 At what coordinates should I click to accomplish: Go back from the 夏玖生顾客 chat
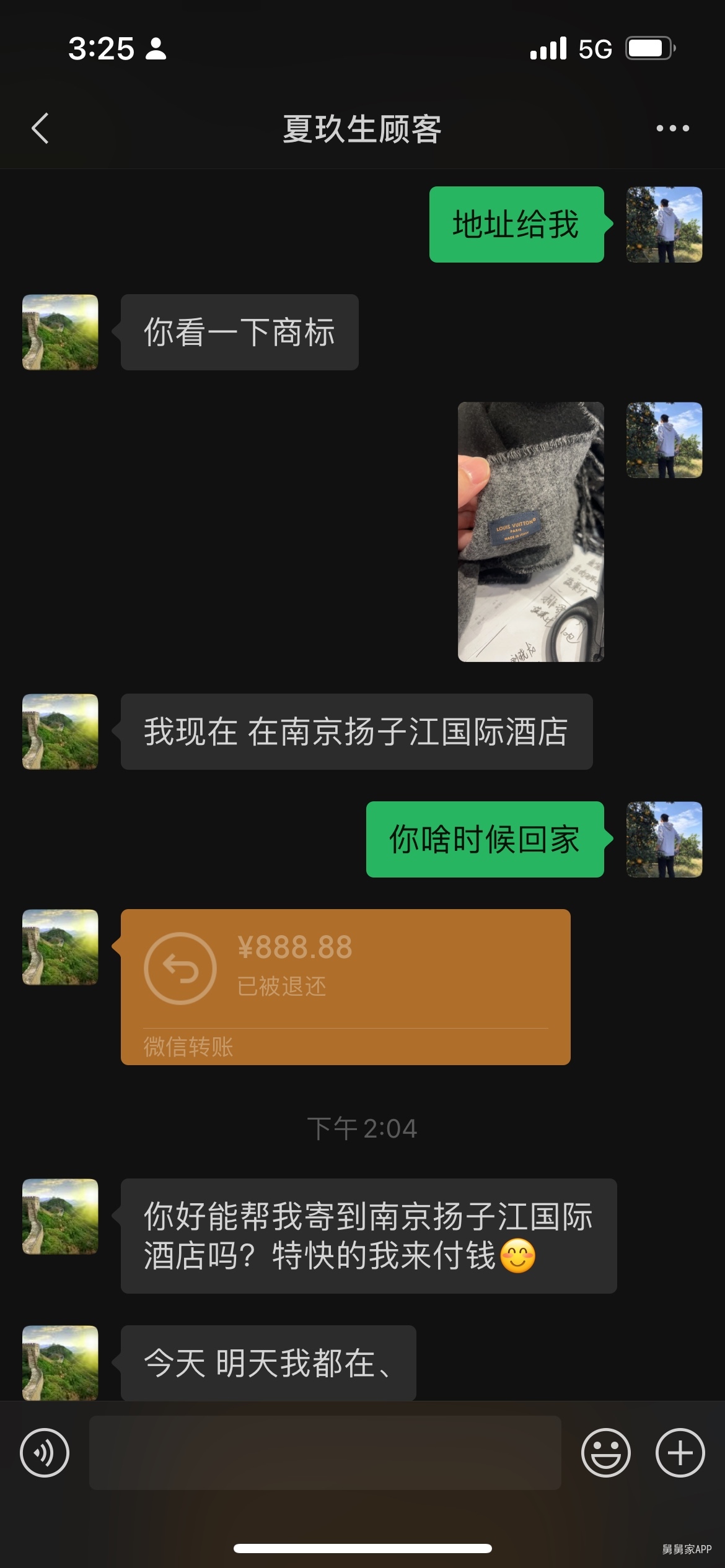point(40,129)
